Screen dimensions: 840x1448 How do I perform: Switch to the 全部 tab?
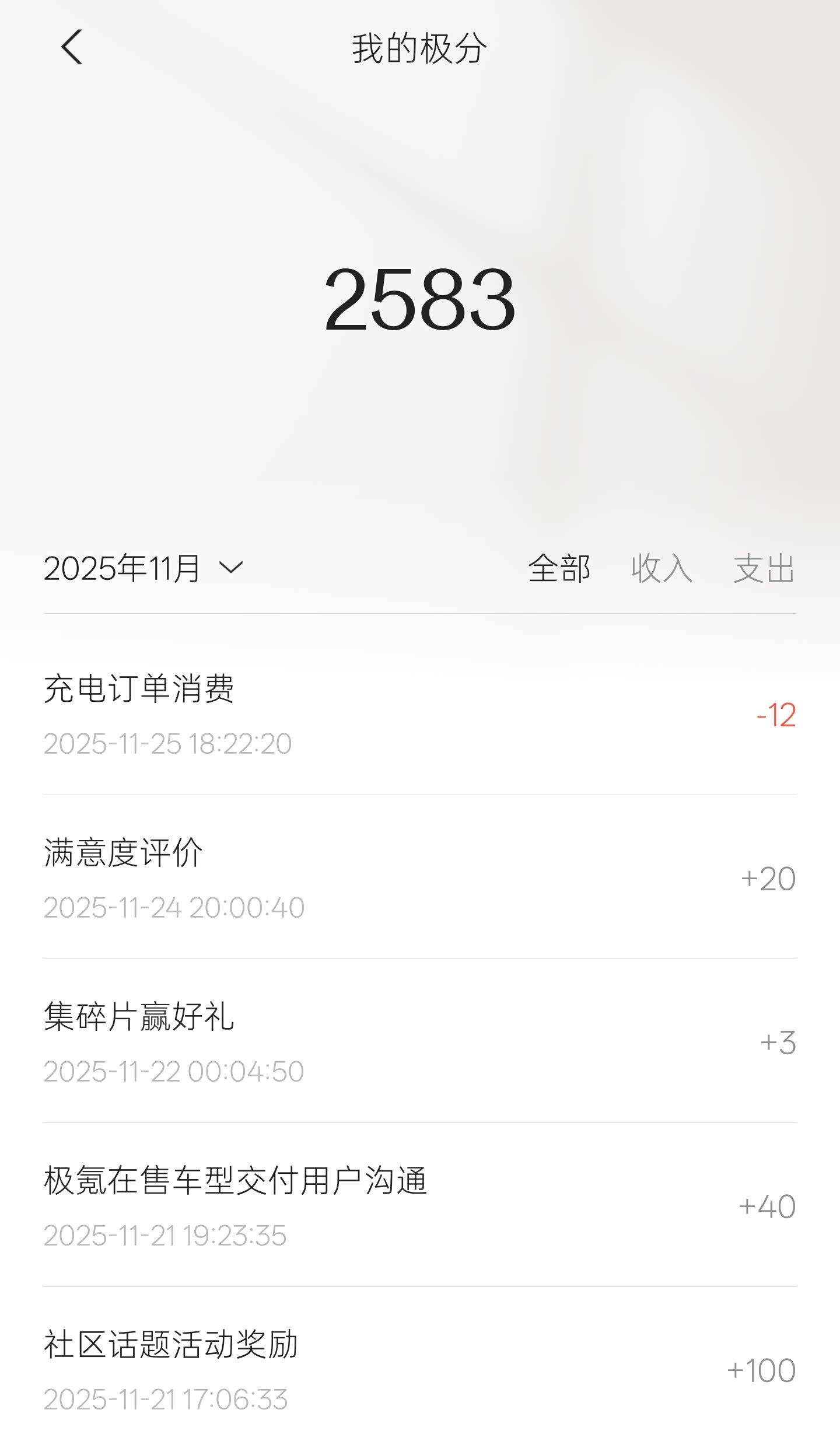(559, 568)
